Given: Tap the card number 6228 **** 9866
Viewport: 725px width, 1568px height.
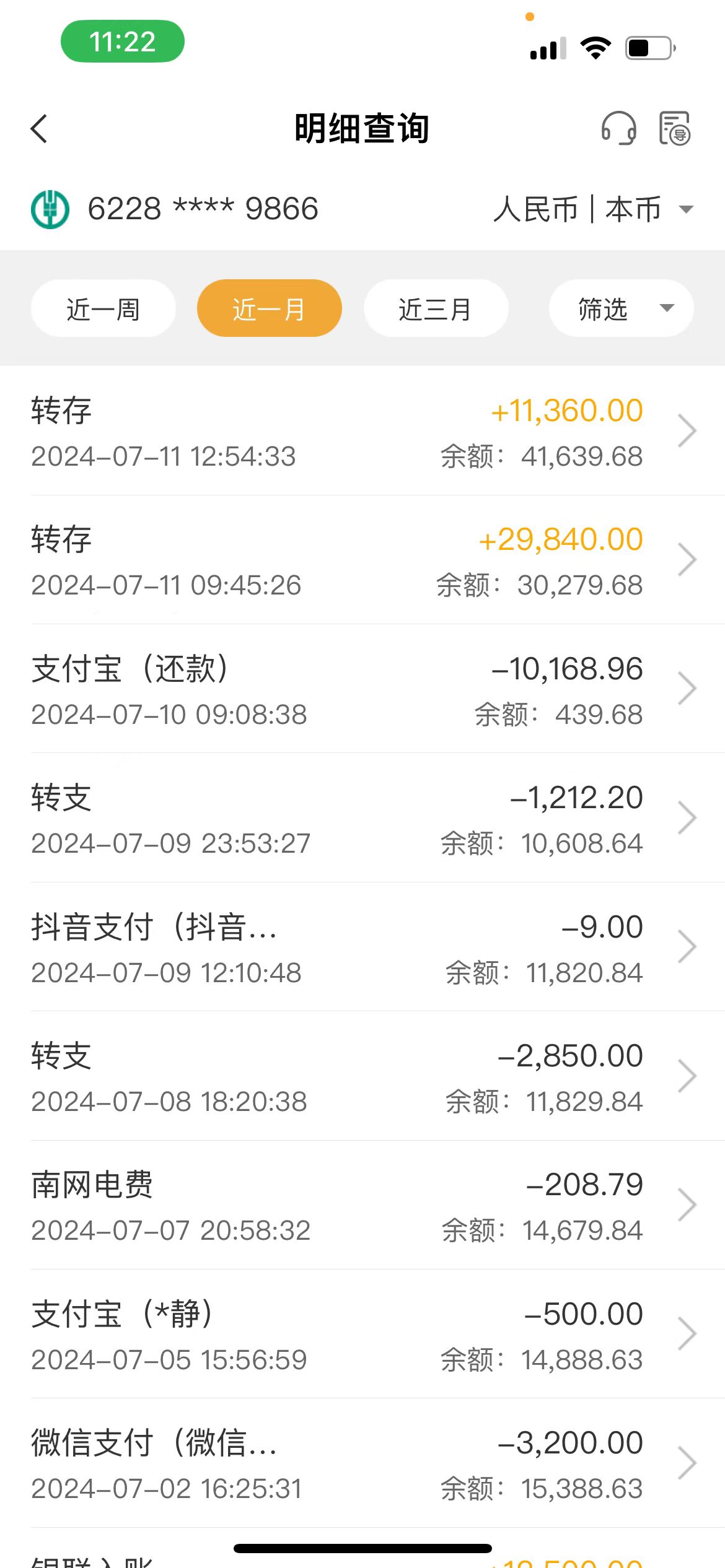Looking at the screenshot, I should (x=202, y=209).
